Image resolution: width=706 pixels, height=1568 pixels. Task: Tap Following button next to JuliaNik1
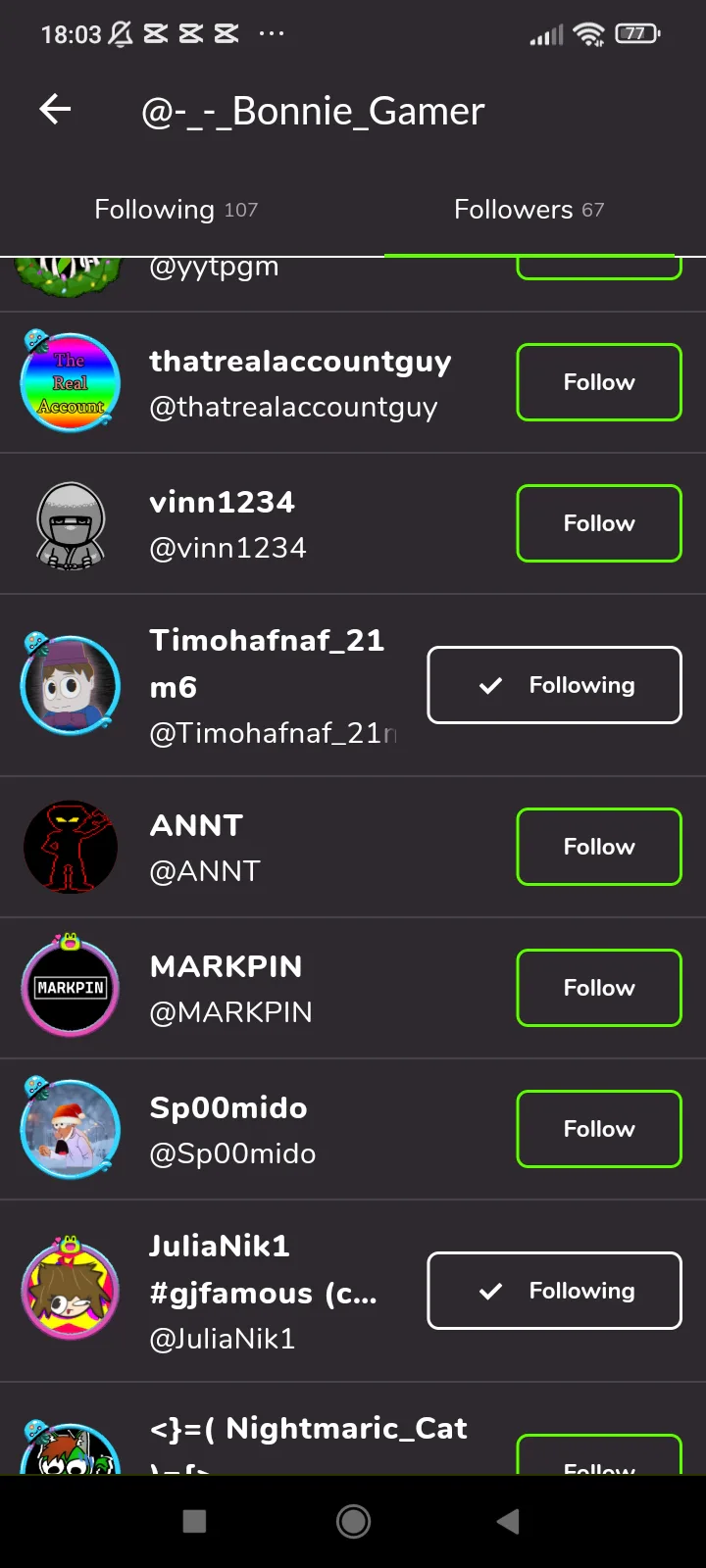(x=554, y=1291)
